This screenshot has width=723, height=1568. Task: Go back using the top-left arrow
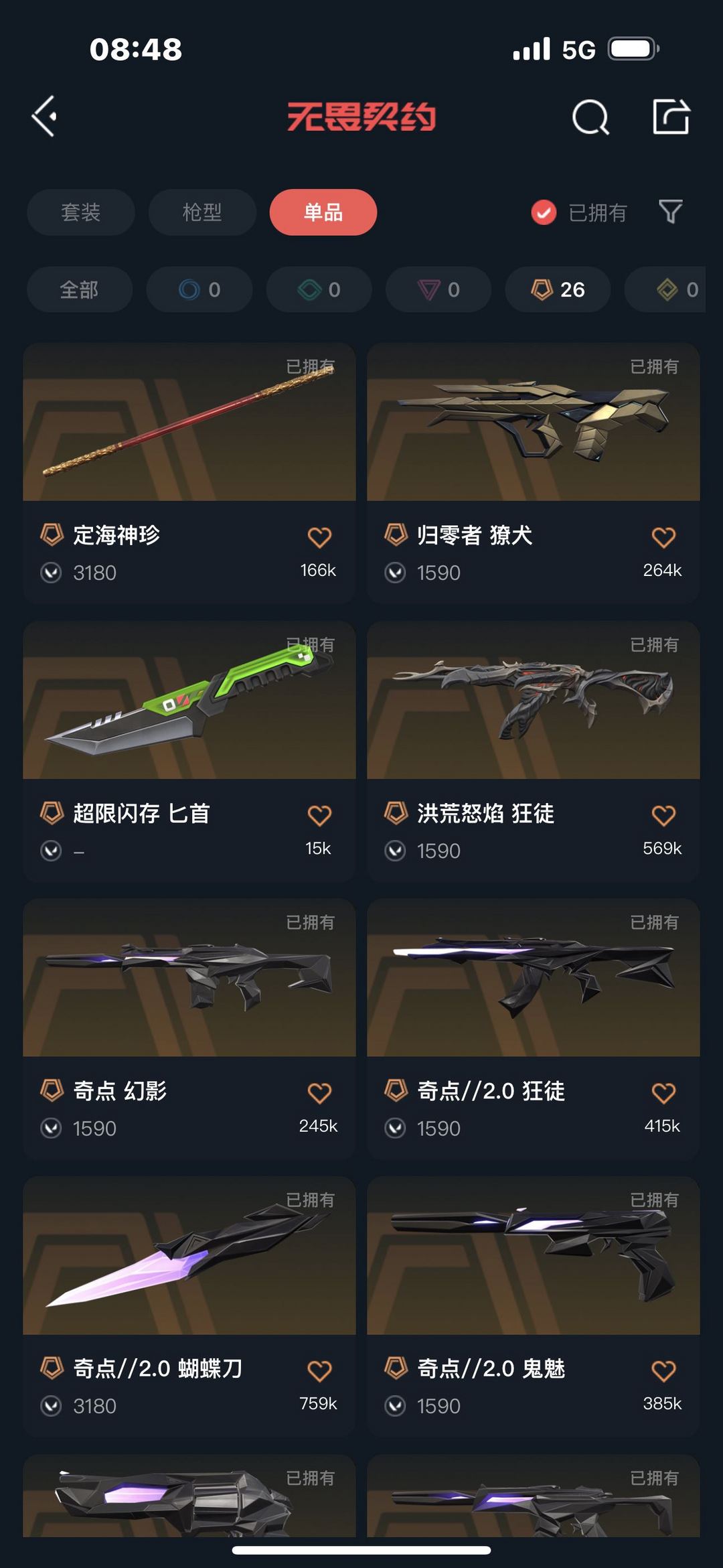[44, 117]
